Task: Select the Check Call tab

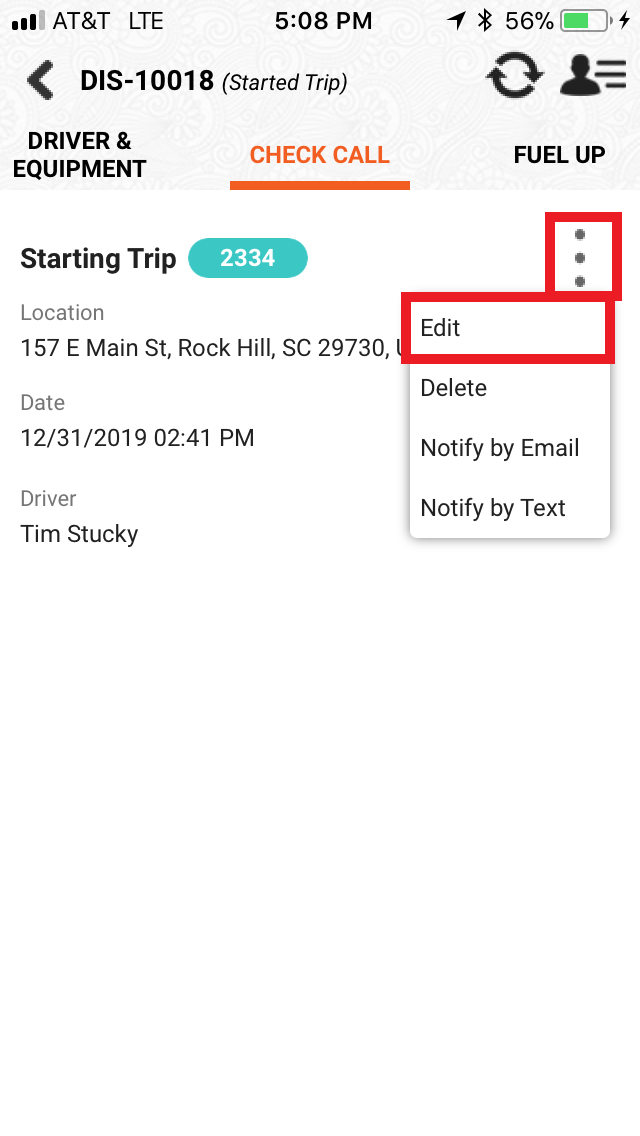Action: pyautogui.click(x=320, y=155)
